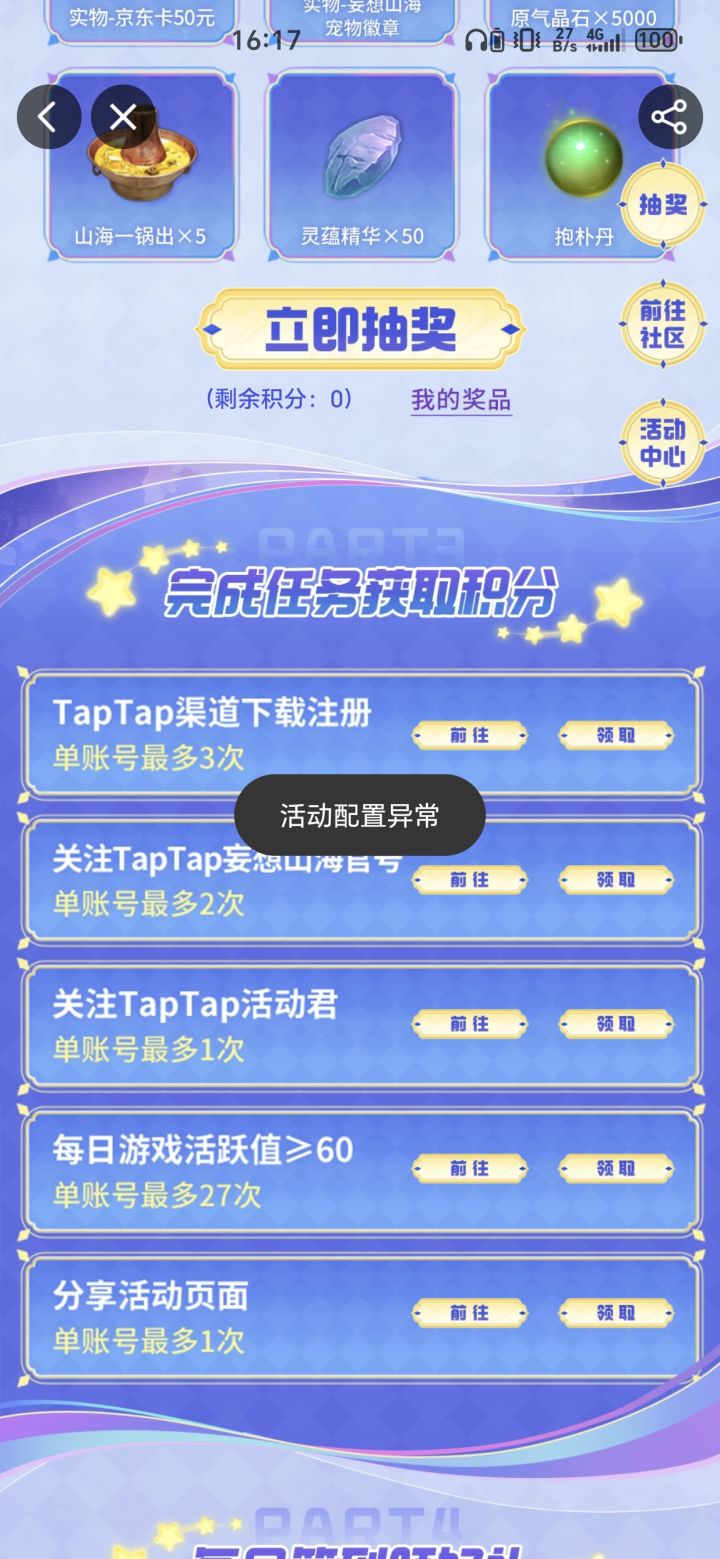Dismiss the 活动配置异常 toast message

click(x=360, y=814)
